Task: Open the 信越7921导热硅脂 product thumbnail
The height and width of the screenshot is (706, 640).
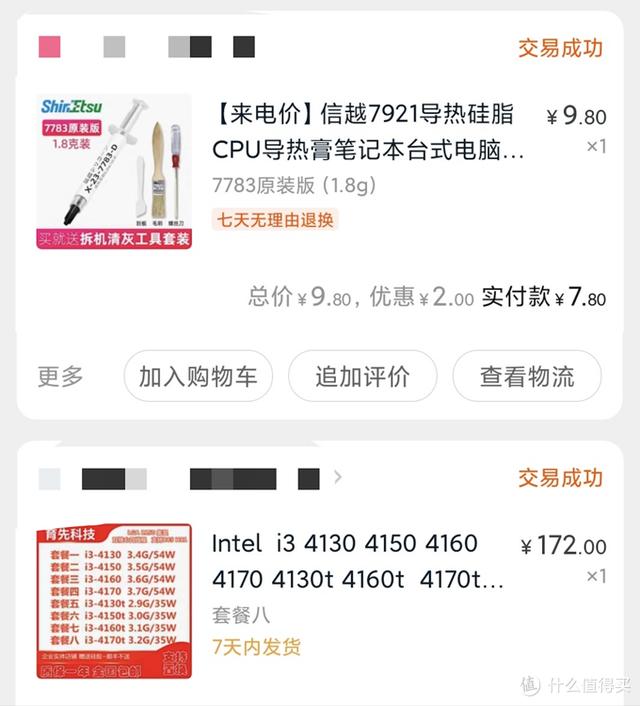Action: tap(114, 172)
